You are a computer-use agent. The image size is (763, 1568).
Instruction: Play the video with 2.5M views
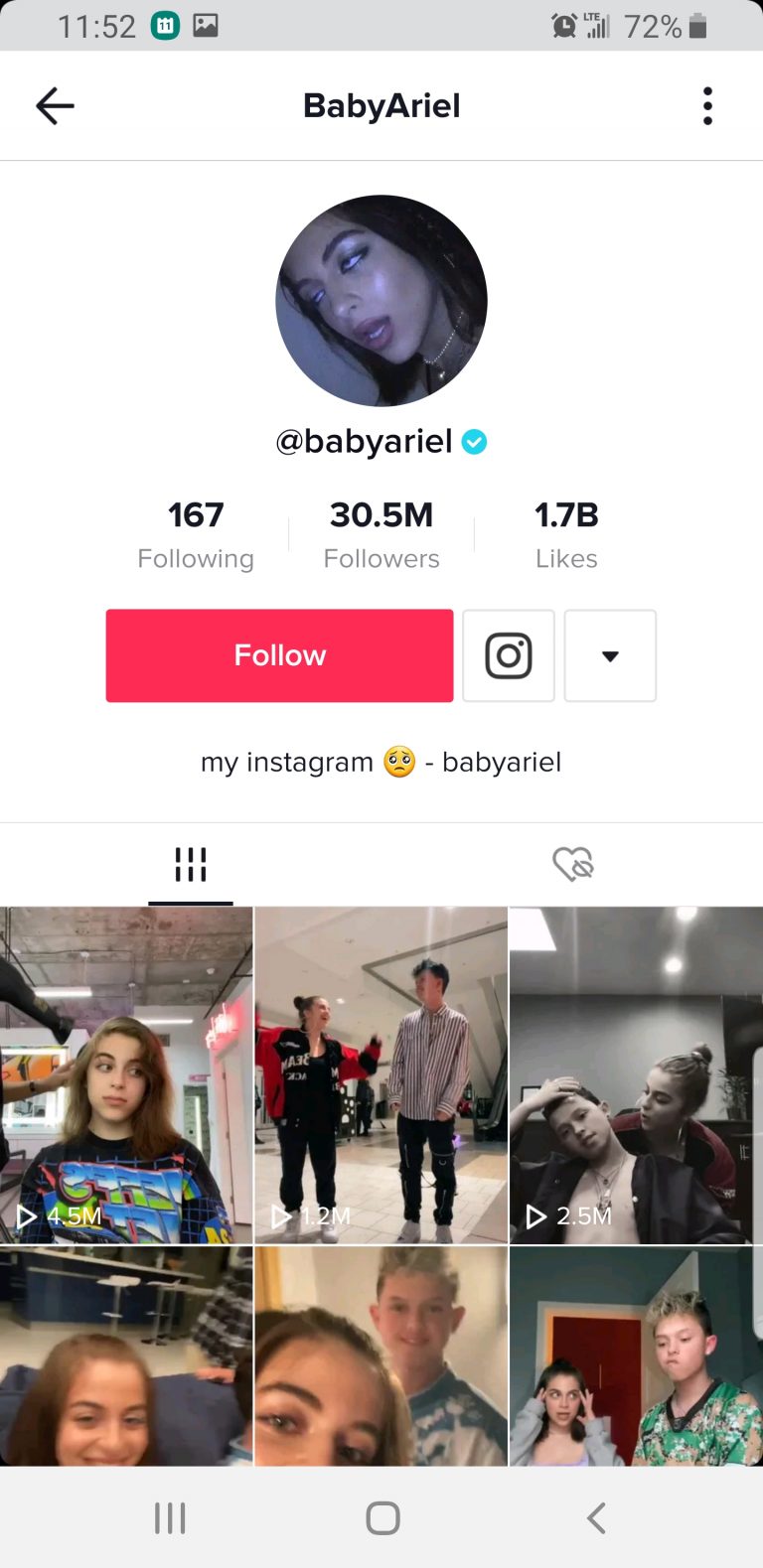pos(637,1075)
